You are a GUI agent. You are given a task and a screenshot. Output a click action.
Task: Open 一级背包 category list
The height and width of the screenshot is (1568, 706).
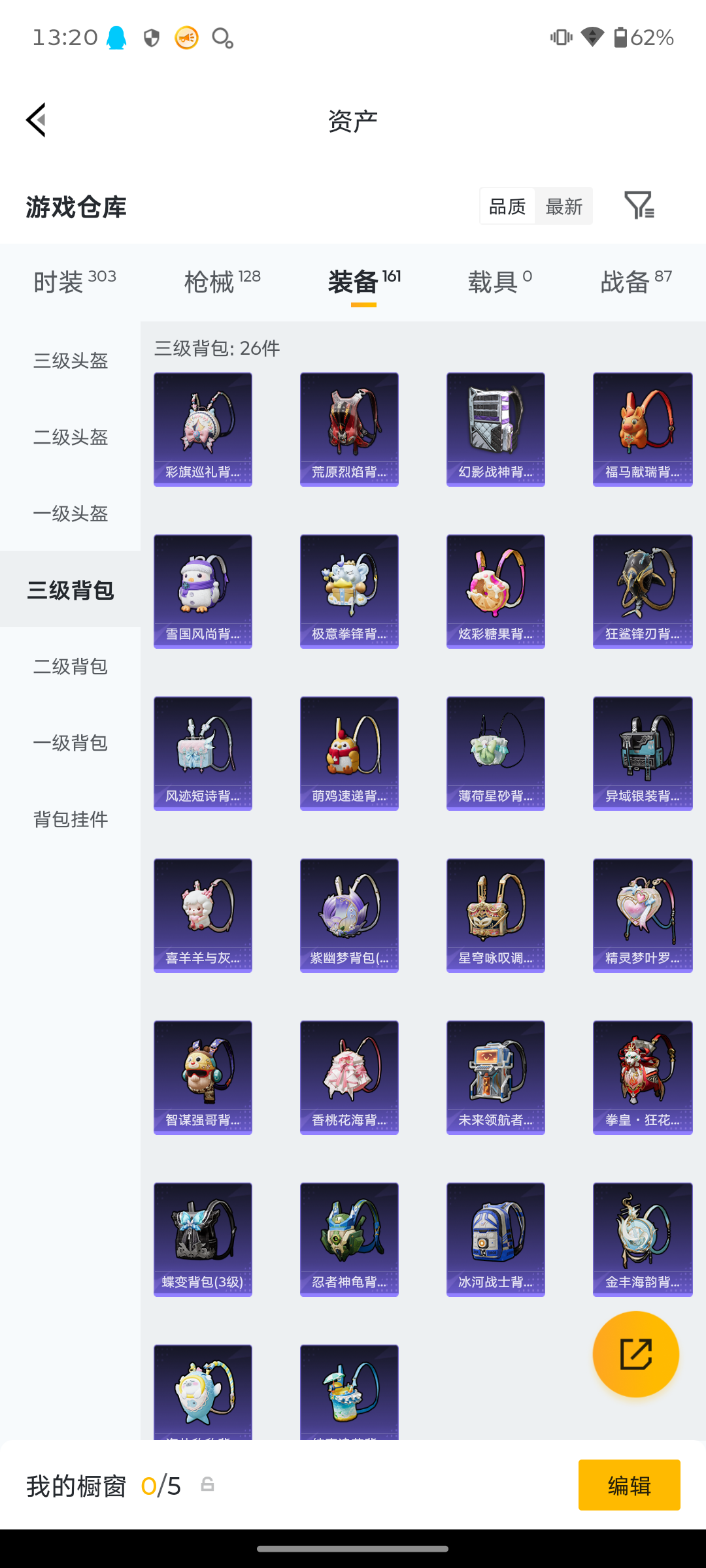click(x=70, y=743)
